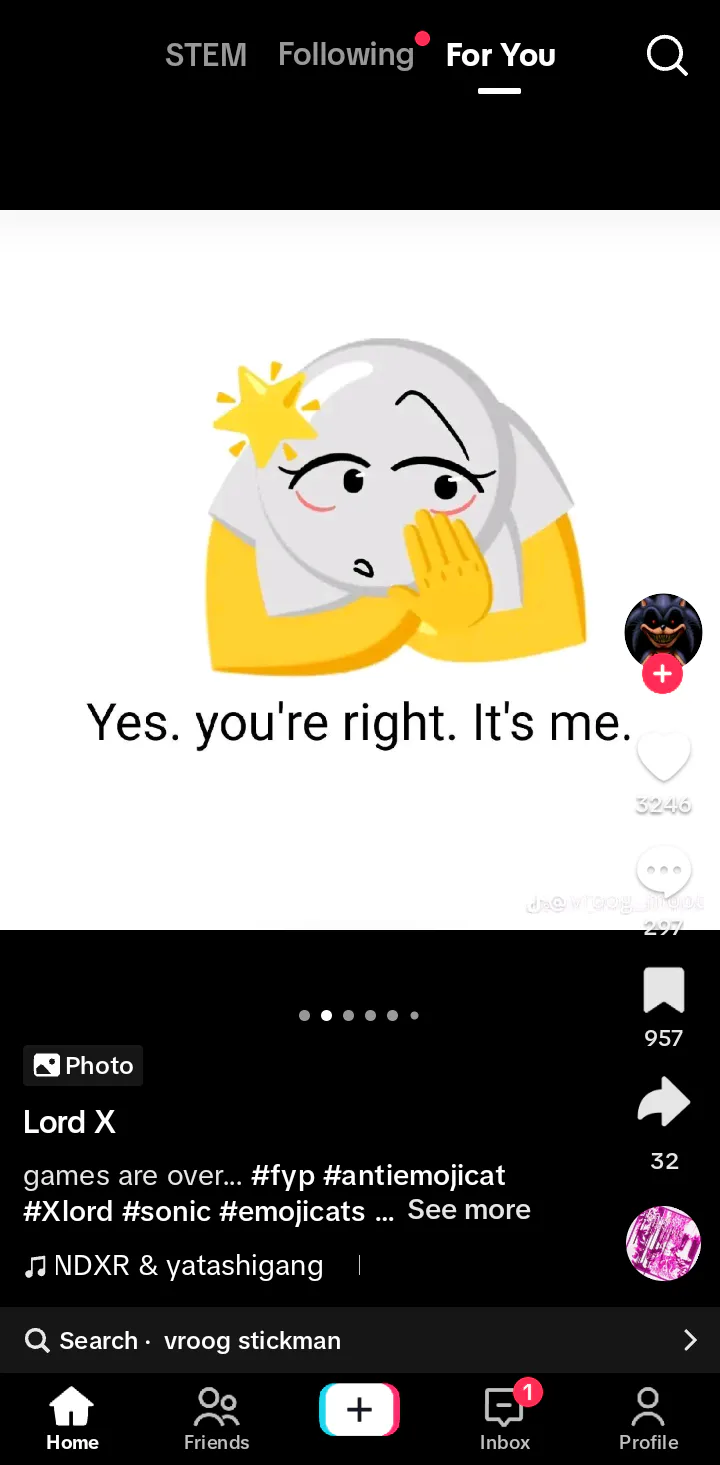
Task: Open the #antiemojicat hashtag
Action: tap(415, 1175)
